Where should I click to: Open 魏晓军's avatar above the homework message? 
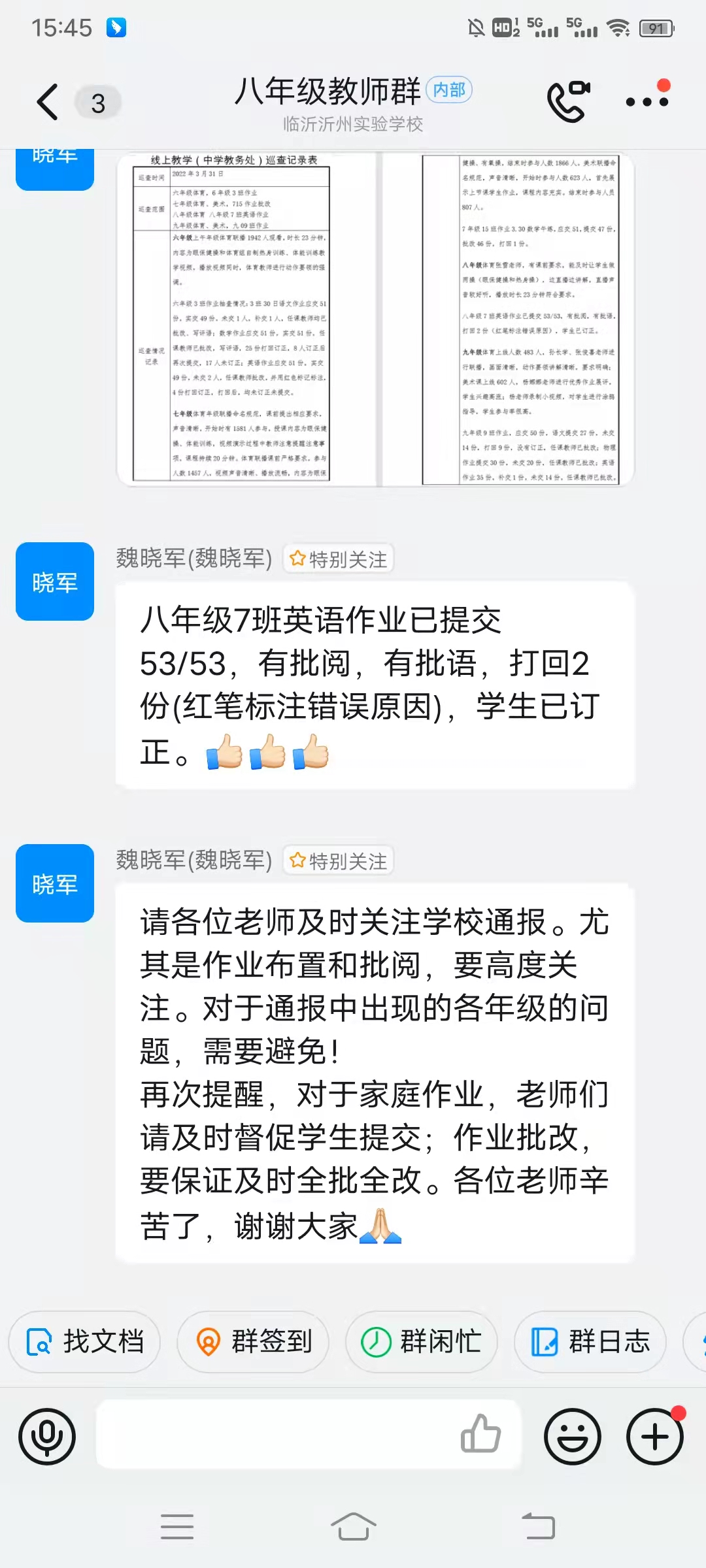[55, 581]
